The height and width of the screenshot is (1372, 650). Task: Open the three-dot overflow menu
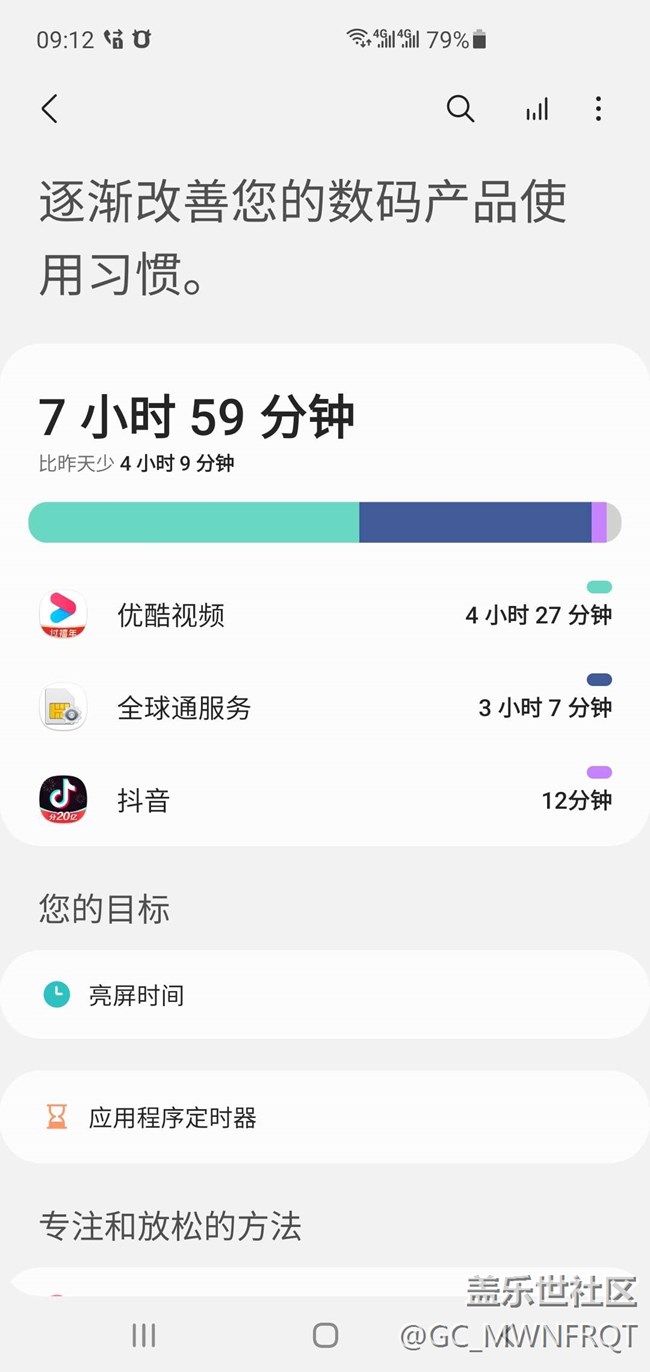pos(598,109)
